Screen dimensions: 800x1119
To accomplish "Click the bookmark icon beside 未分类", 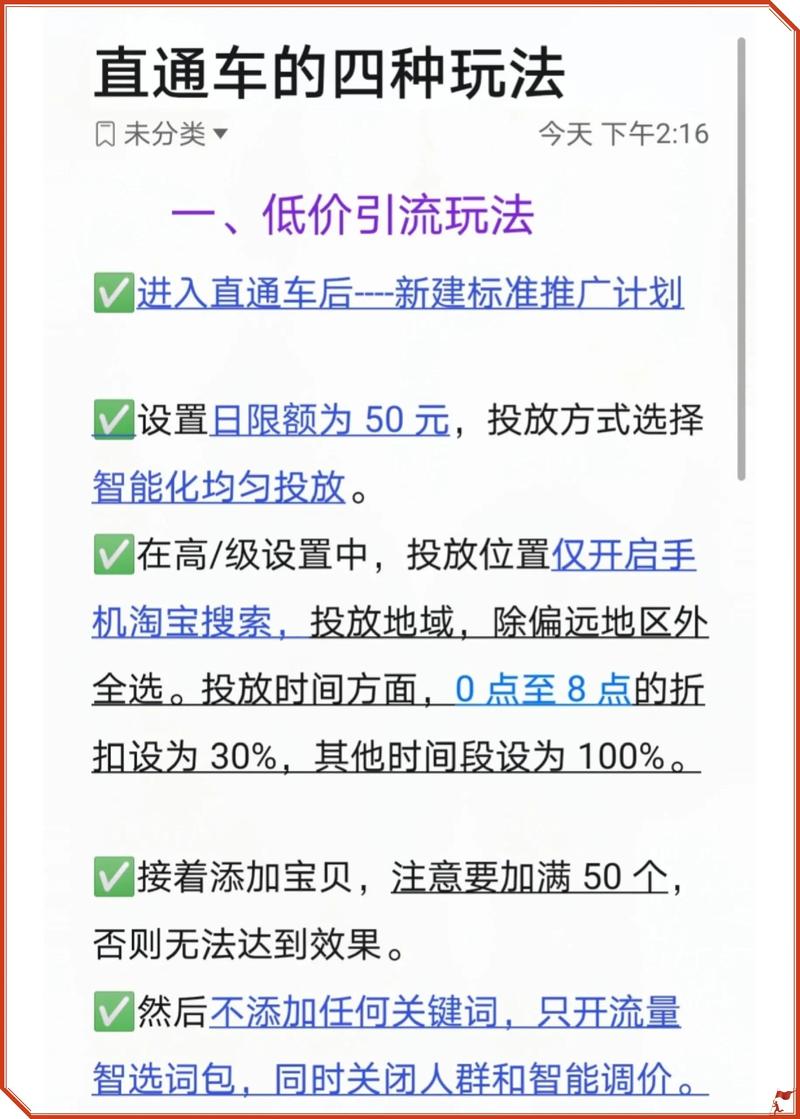I will coord(104,134).
